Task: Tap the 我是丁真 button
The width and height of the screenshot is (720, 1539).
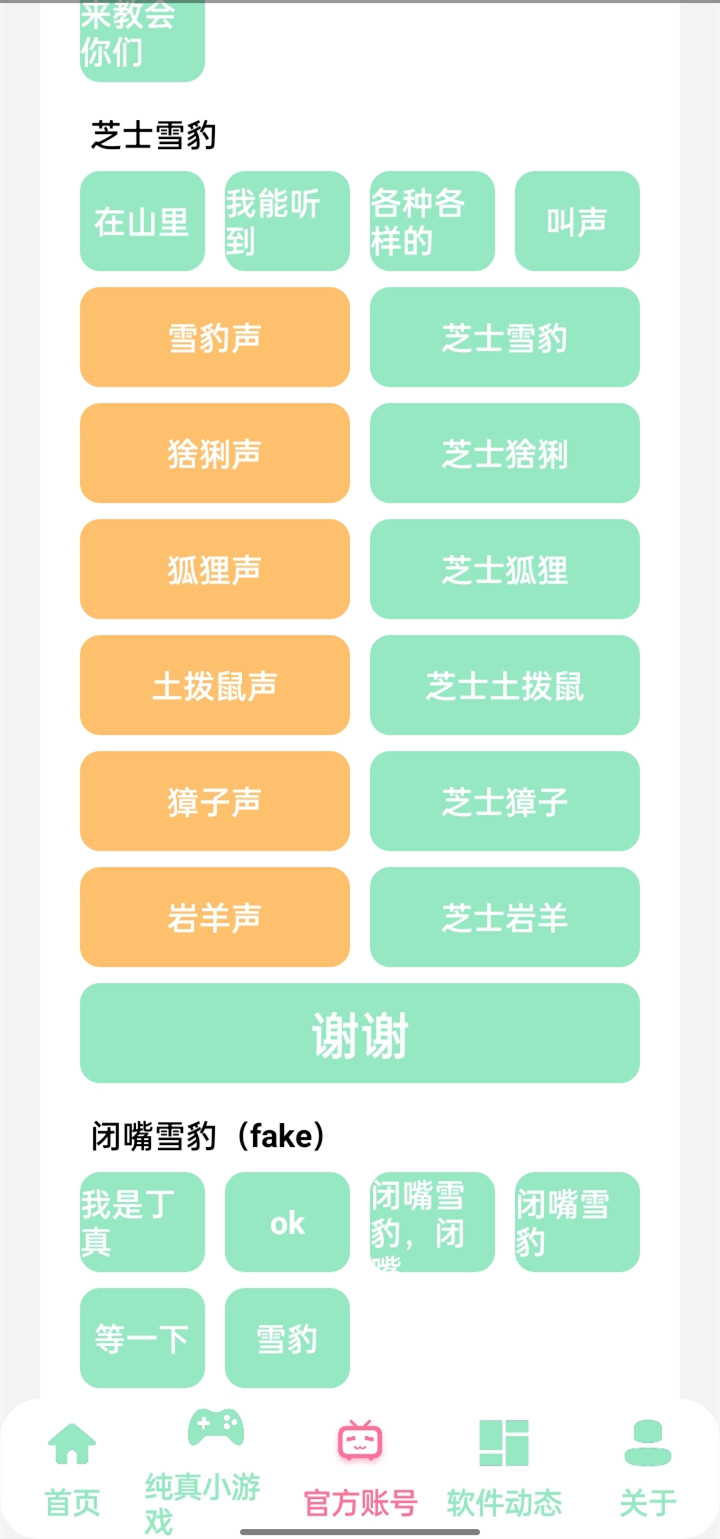Action: (x=142, y=1222)
